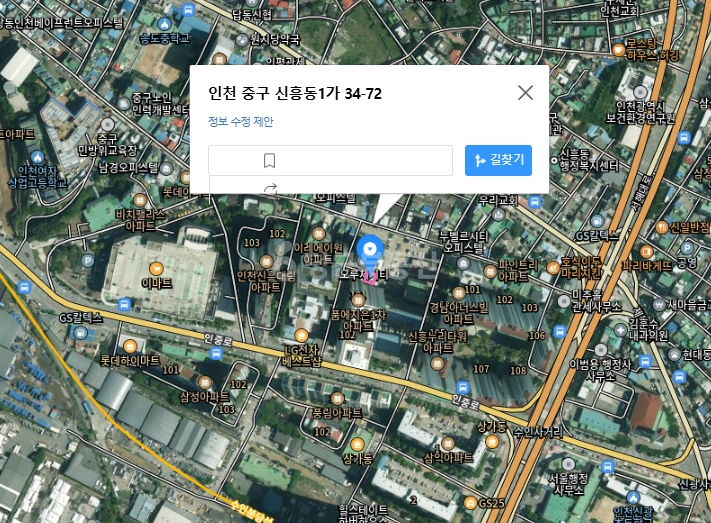
Task: Open 롯데하이마트 place marker
Action: click(130, 347)
